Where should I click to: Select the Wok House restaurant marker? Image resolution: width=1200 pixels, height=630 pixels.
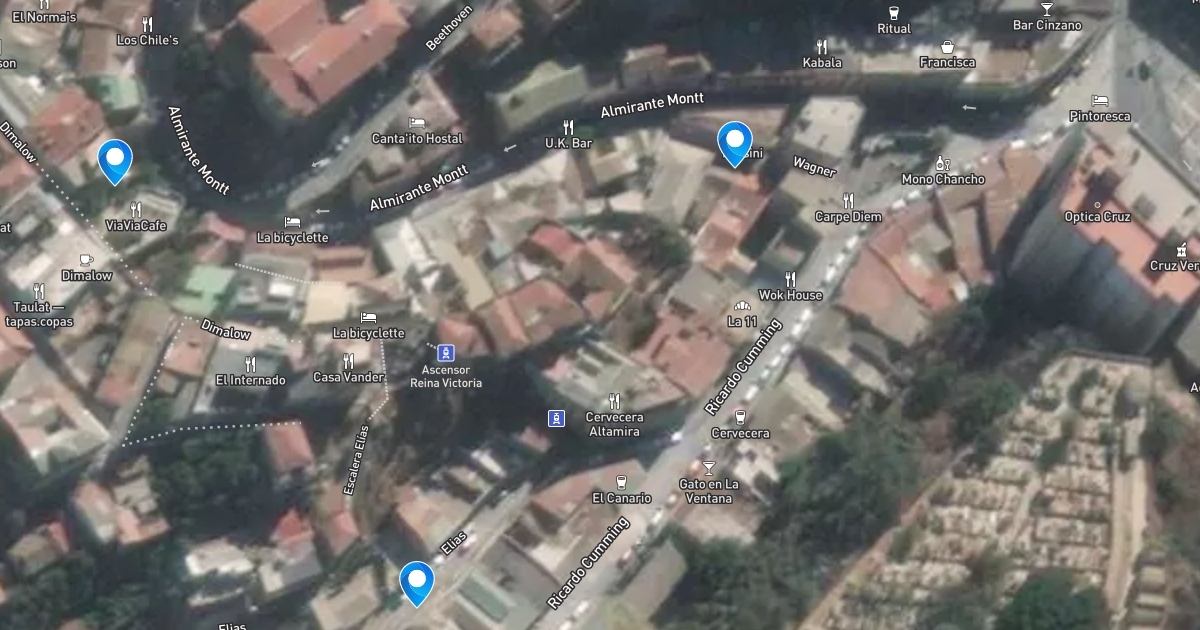790,279
